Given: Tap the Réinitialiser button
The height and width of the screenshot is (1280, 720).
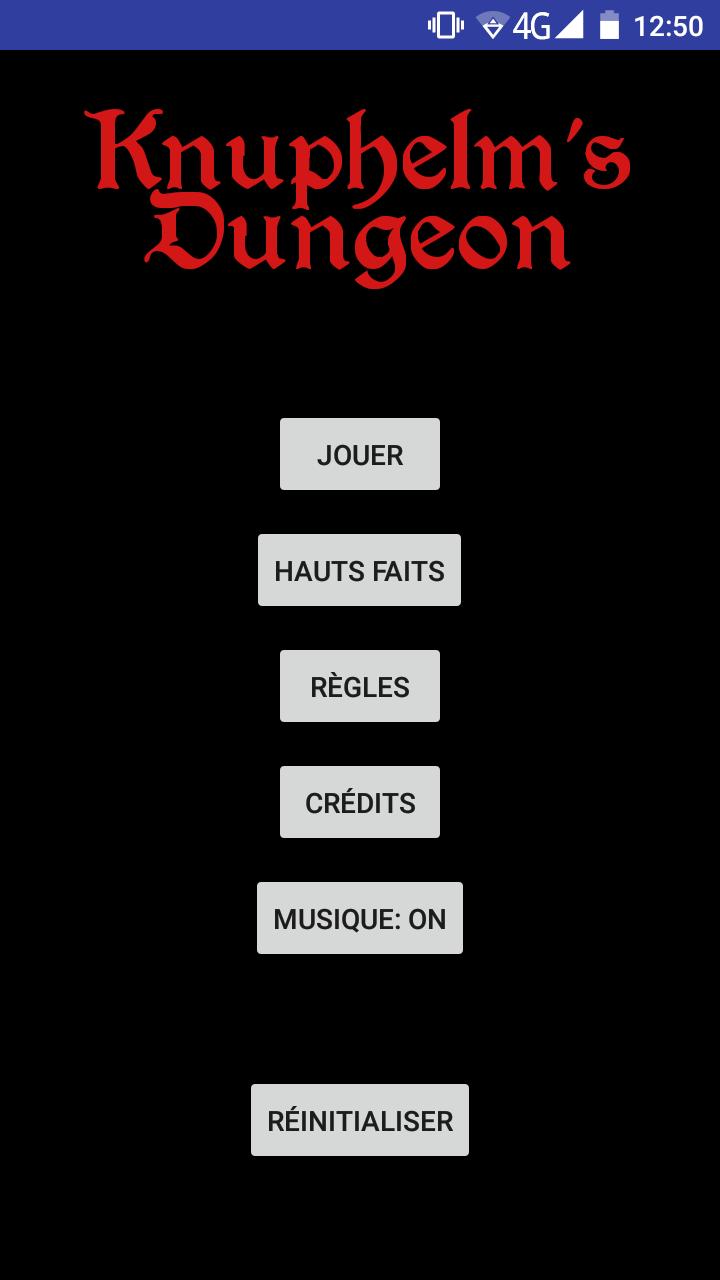Looking at the screenshot, I should point(360,1120).
